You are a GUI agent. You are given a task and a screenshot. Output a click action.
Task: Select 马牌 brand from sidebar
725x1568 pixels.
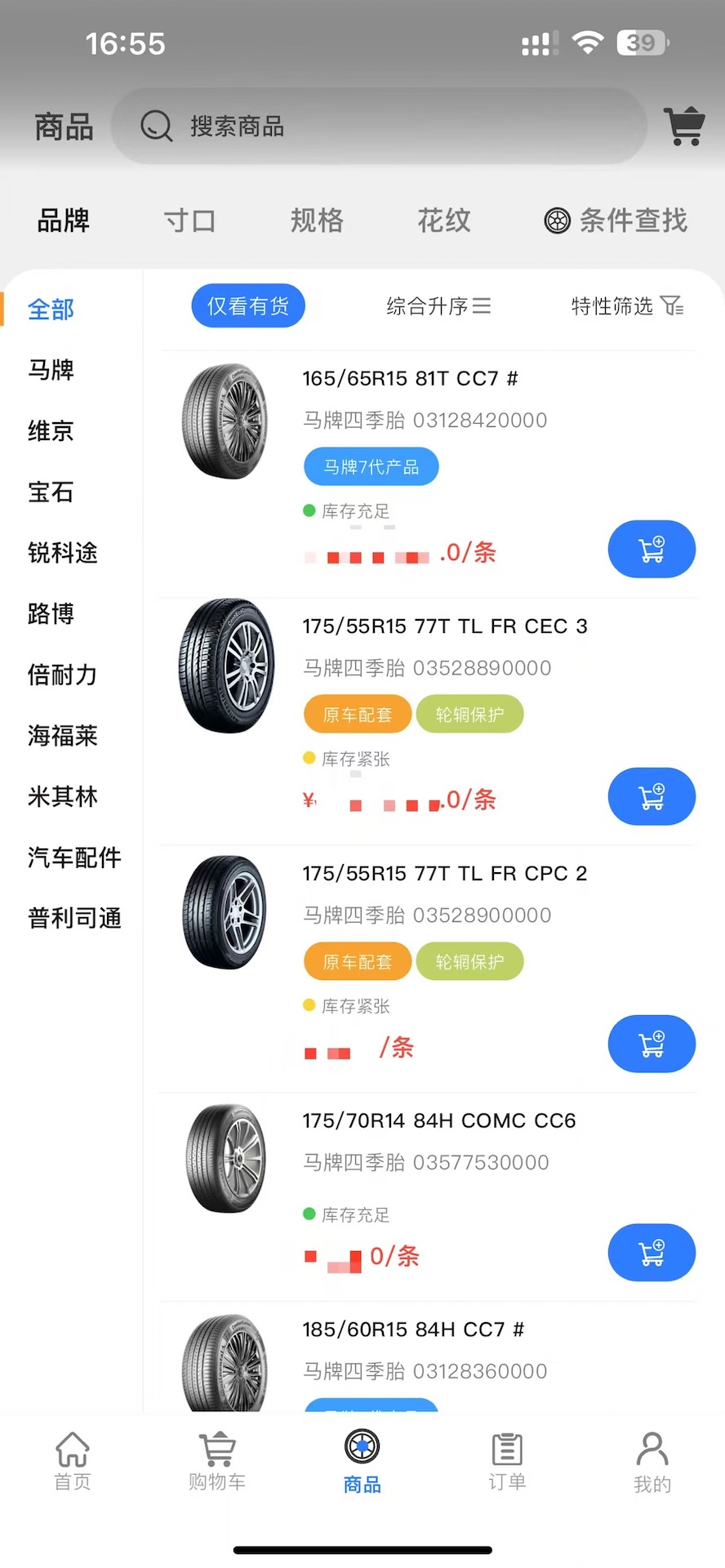(x=50, y=370)
